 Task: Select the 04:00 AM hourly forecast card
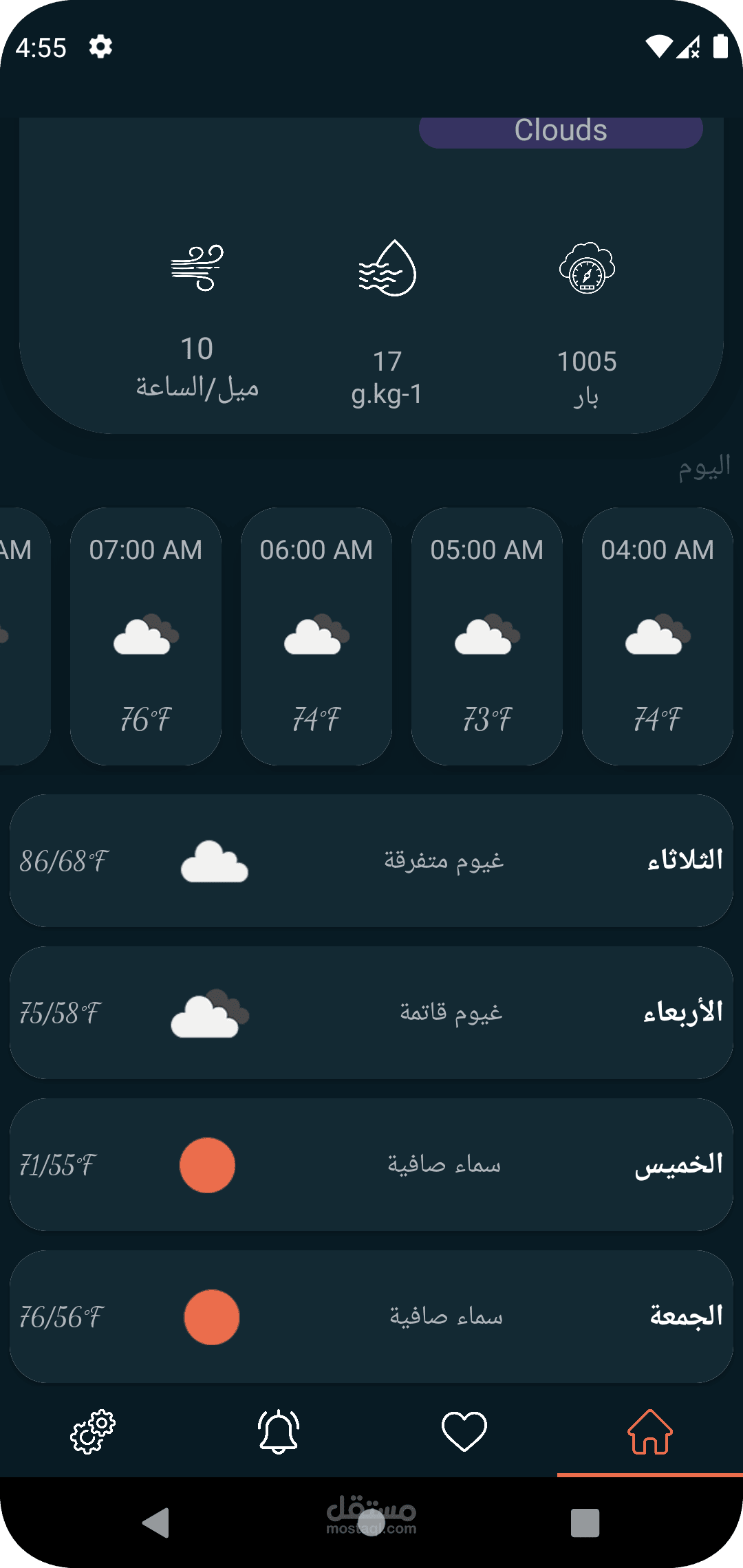[657, 636]
